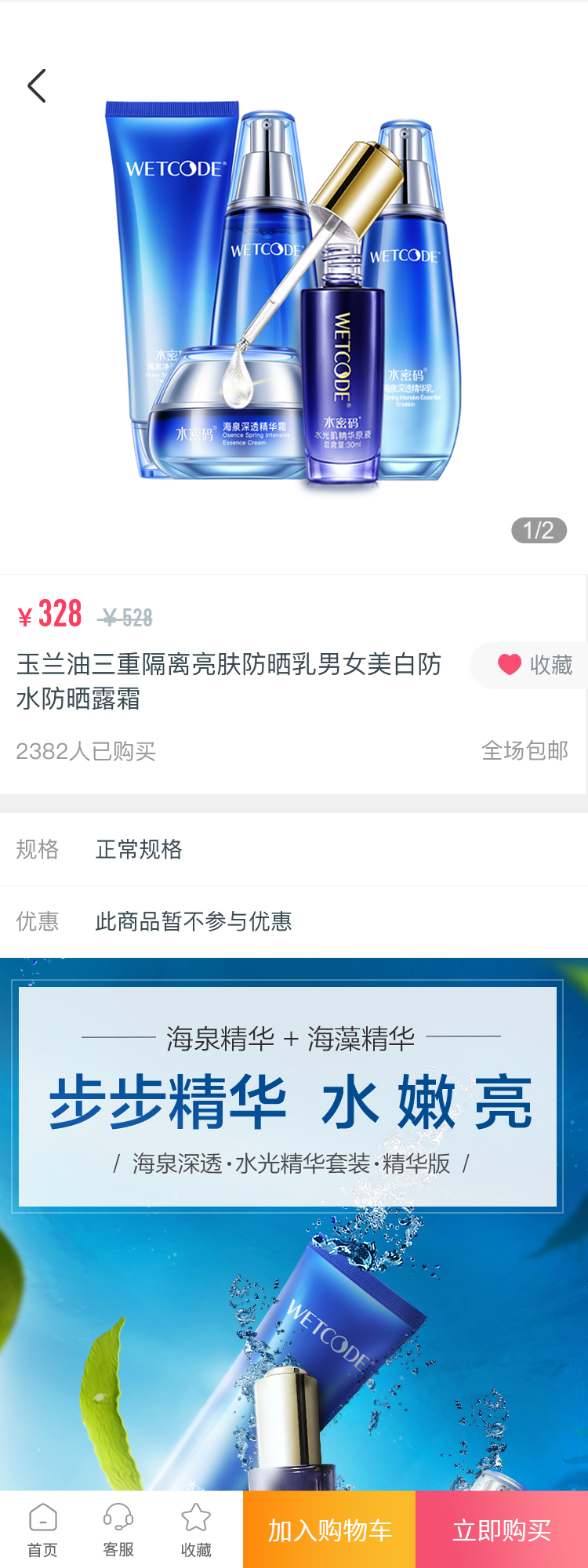Open the 规格 specification row
Viewport: 588px width, 1568px height.
pos(294,849)
